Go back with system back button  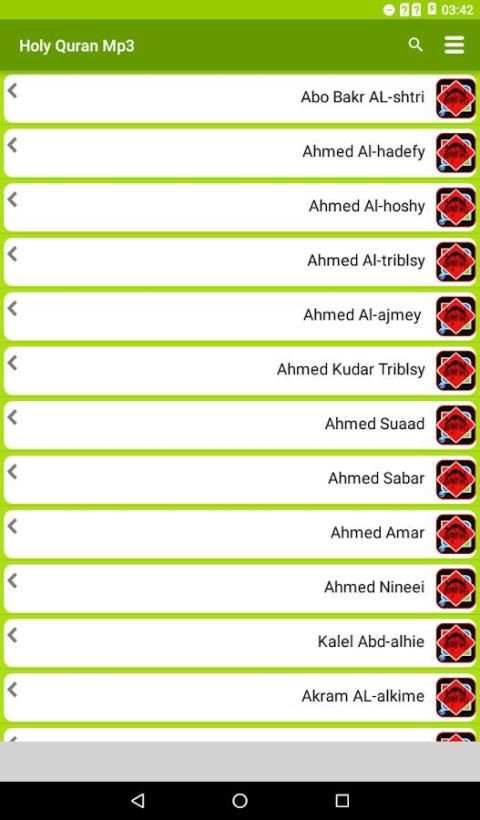138,800
